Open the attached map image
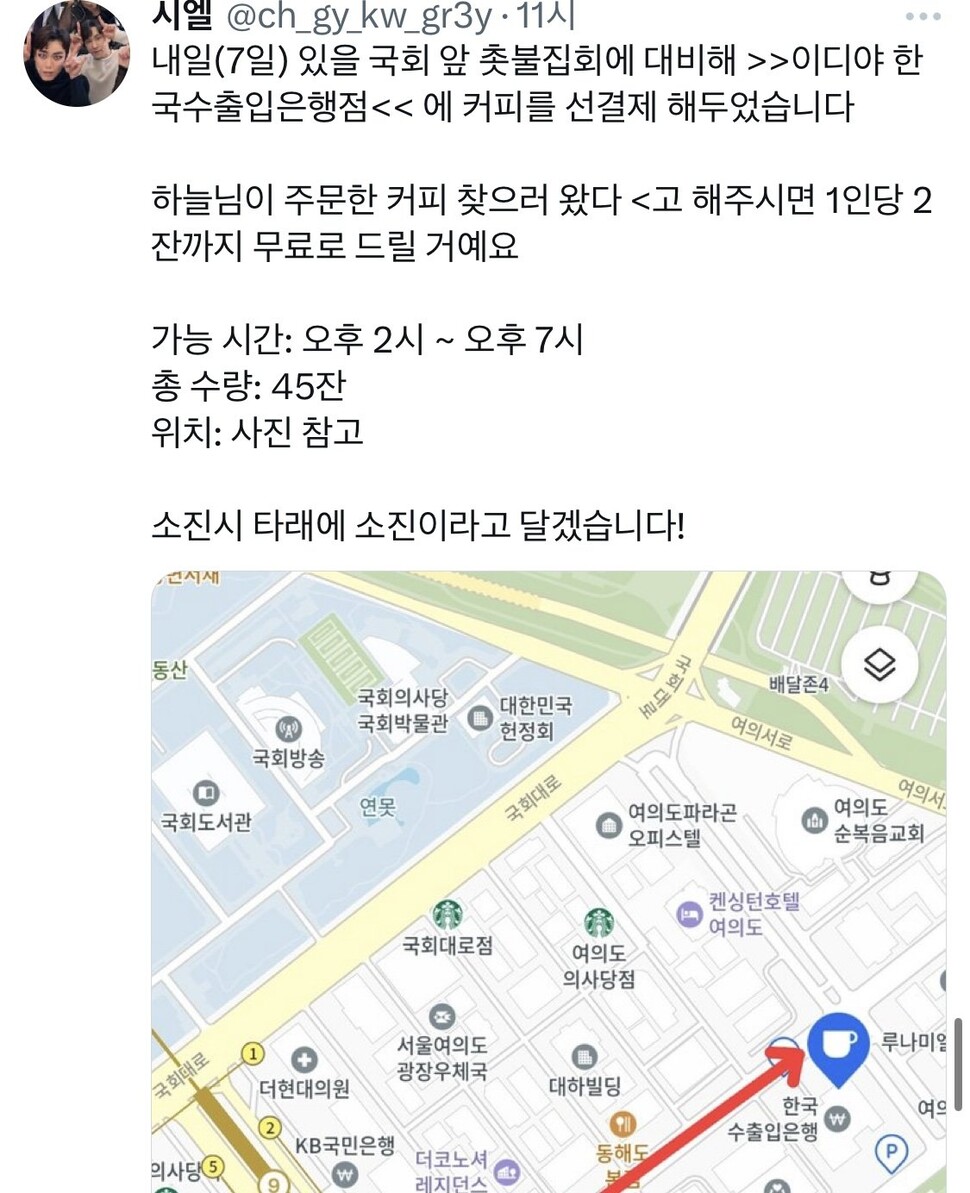970x1193 pixels. click(548, 880)
